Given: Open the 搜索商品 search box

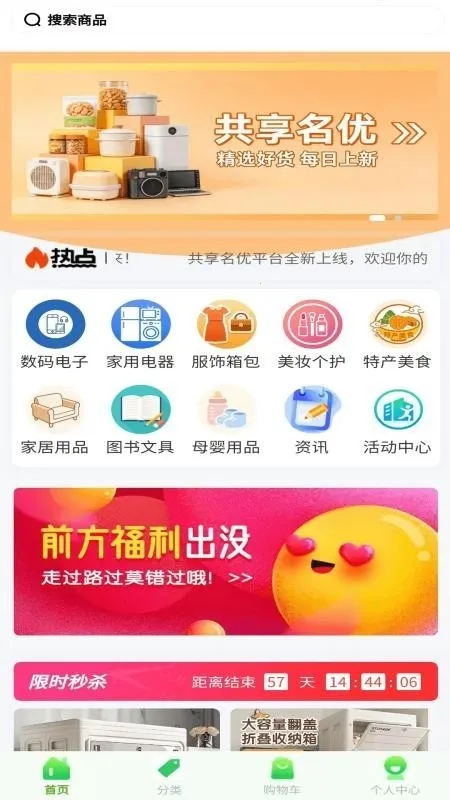Looking at the screenshot, I should coord(225,20).
